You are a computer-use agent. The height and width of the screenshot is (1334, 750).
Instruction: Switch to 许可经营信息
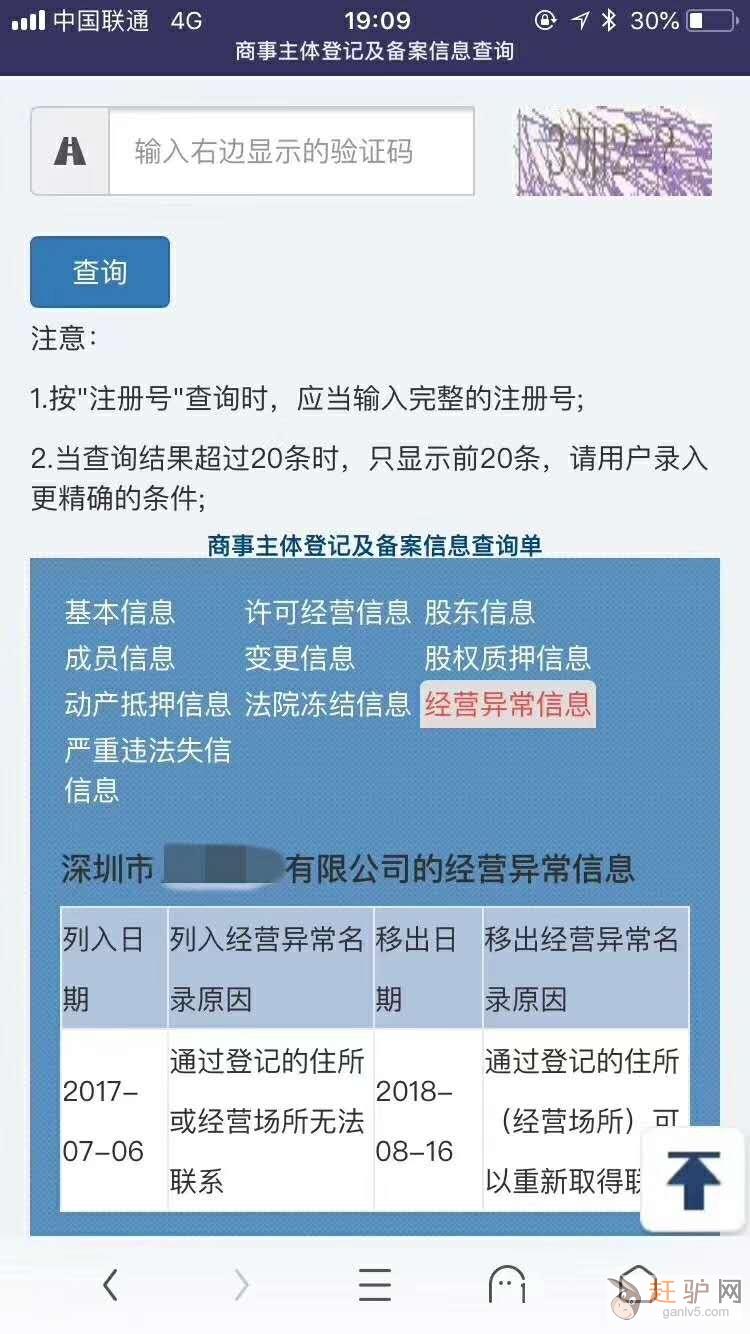(328, 612)
